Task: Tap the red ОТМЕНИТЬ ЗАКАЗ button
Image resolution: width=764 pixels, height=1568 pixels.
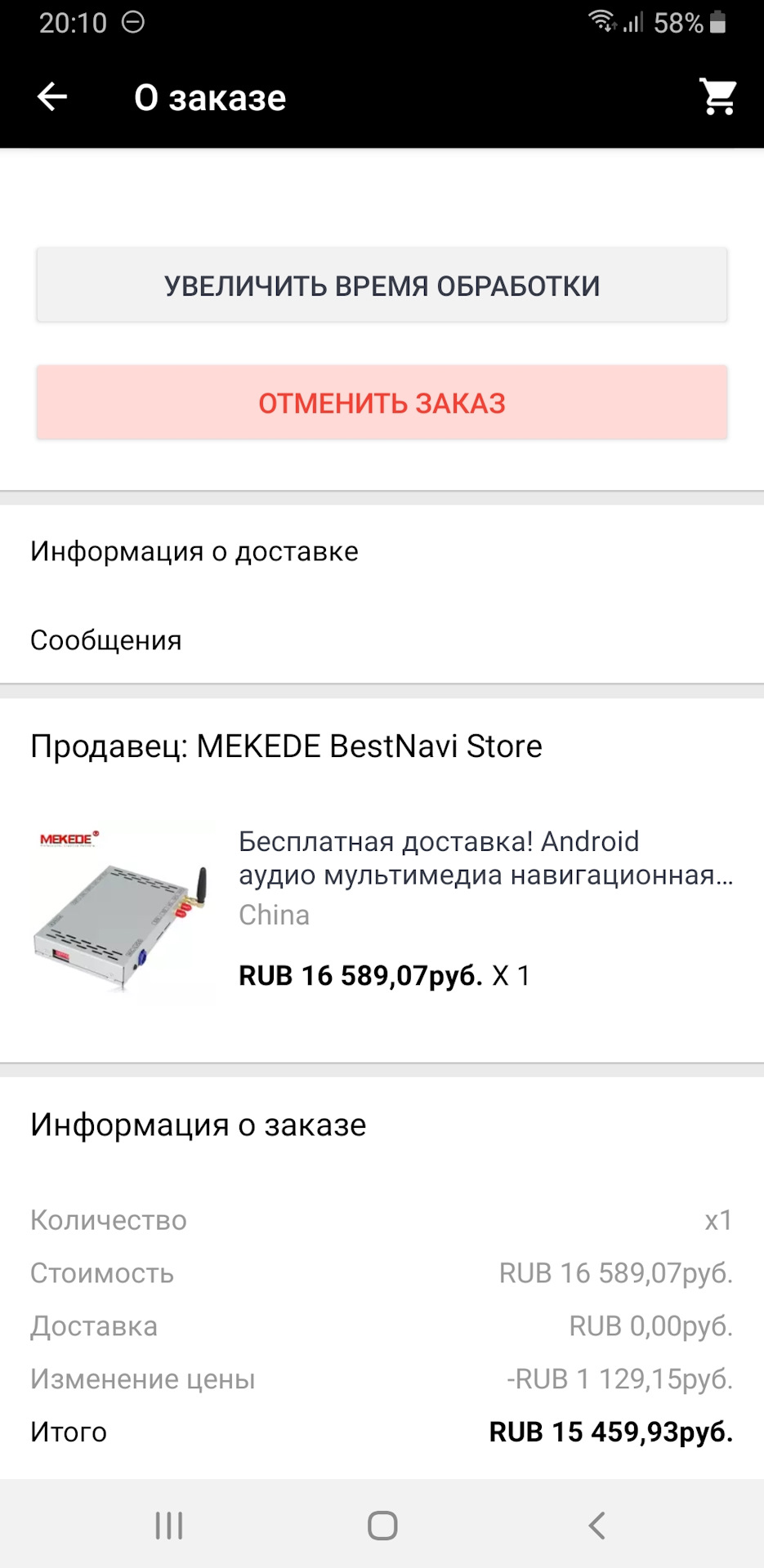Action: click(x=382, y=402)
